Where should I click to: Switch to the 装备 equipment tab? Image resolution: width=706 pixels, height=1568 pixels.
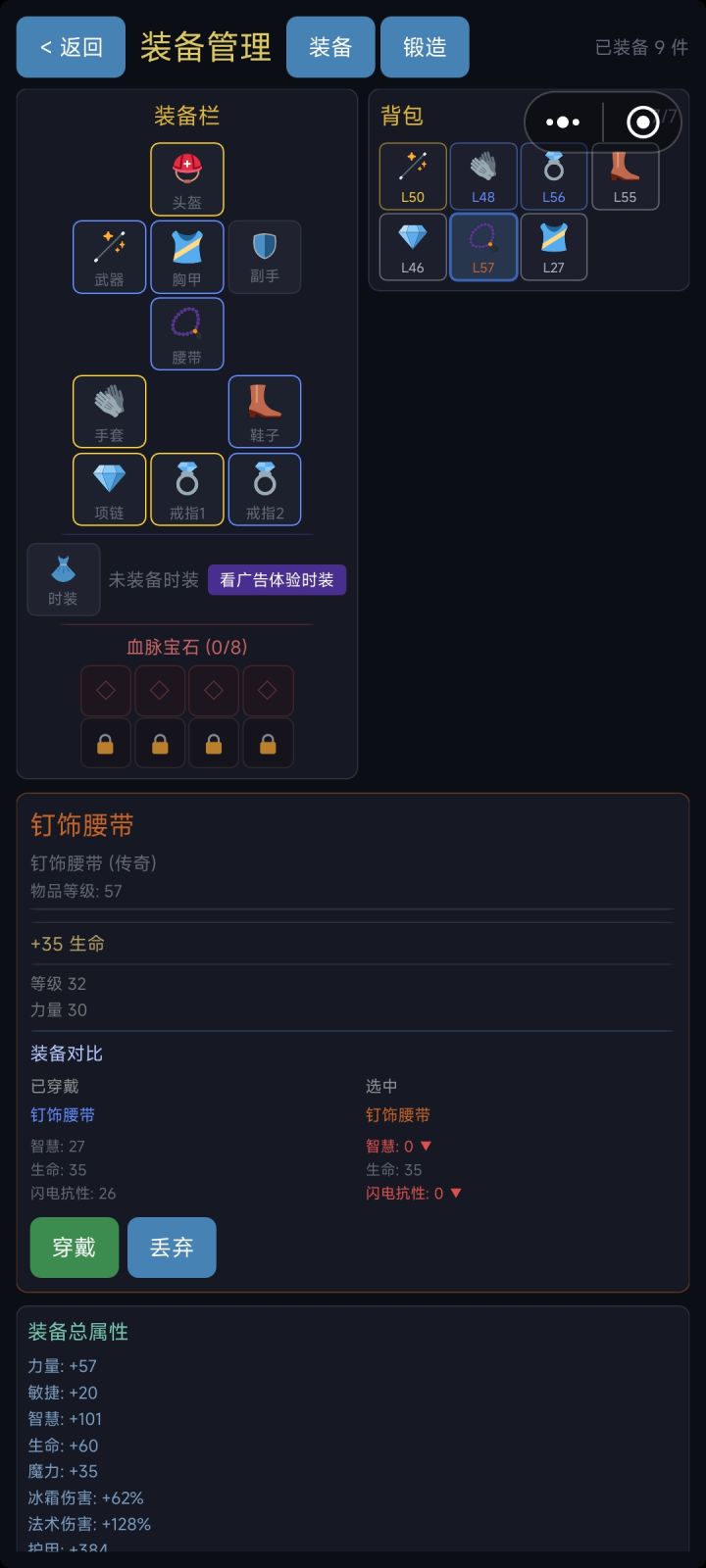[330, 46]
